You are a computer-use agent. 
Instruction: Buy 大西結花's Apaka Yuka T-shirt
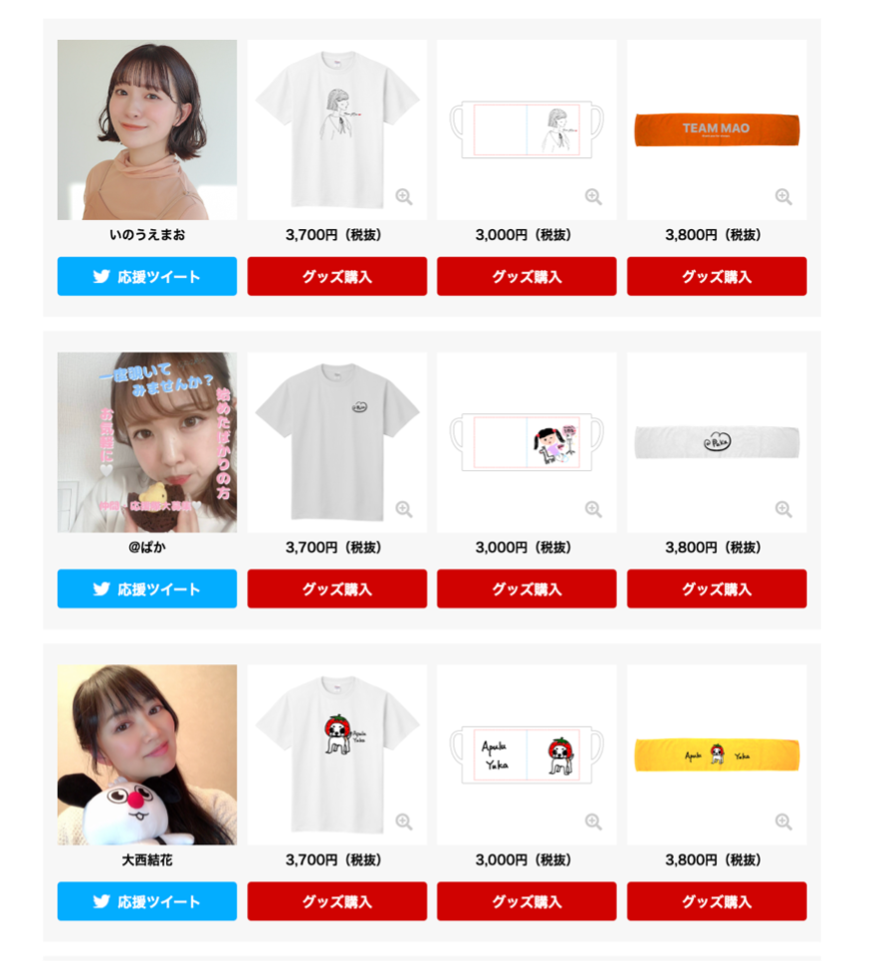coord(337,901)
